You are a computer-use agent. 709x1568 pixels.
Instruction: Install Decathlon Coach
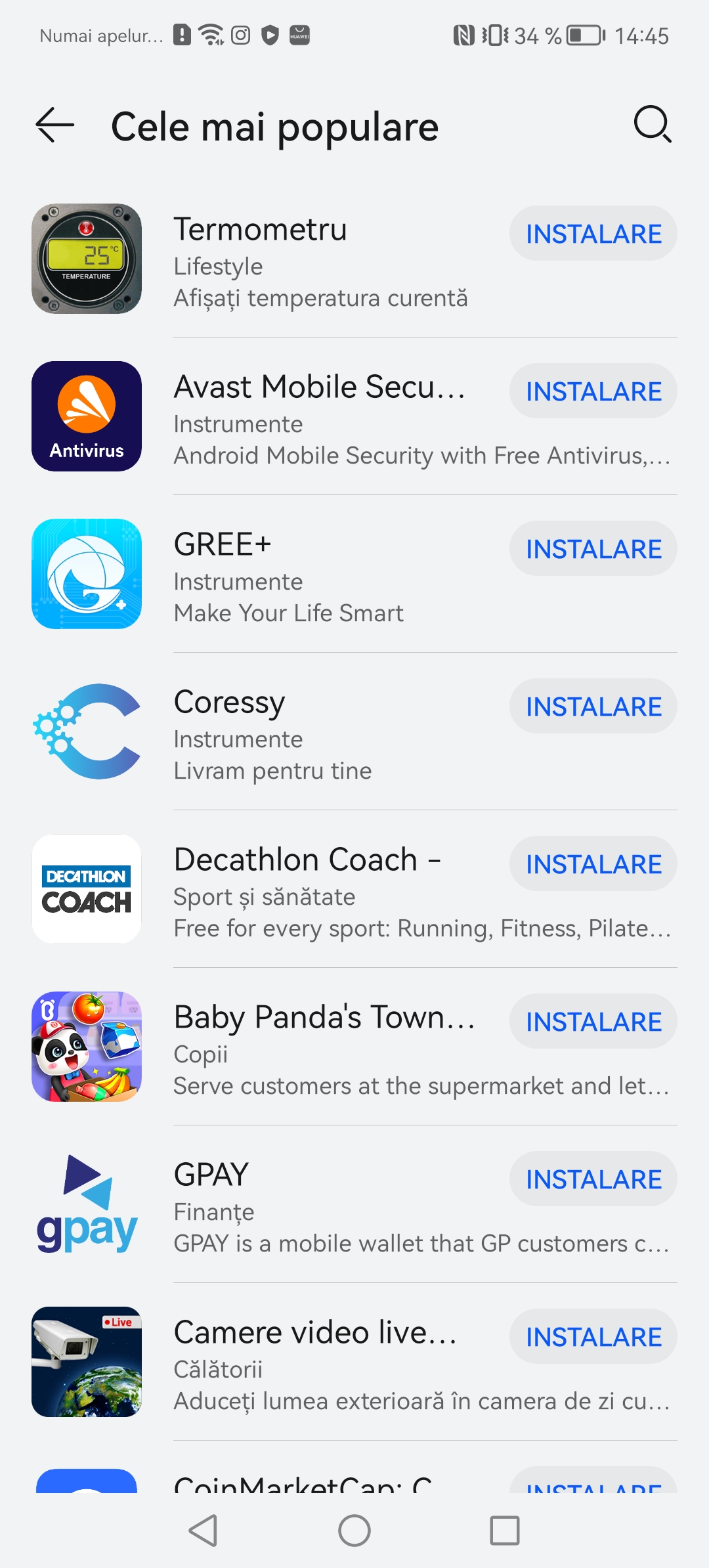pos(593,864)
